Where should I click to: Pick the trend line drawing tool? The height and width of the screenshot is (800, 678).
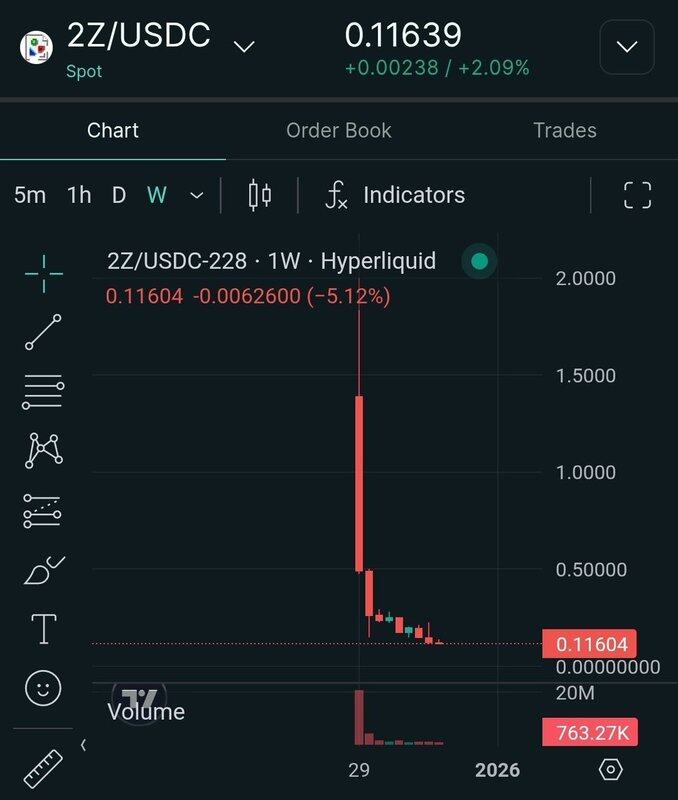[44, 332]
